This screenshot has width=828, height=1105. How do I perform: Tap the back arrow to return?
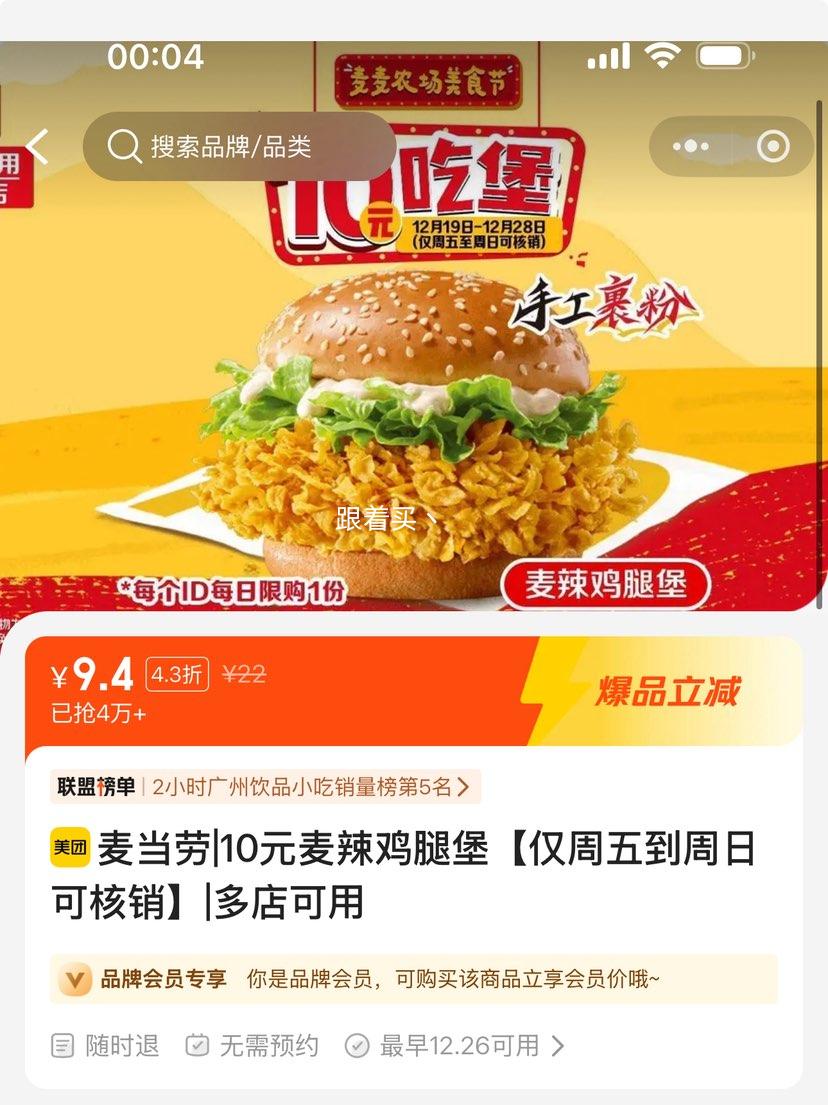coord(37,146)
